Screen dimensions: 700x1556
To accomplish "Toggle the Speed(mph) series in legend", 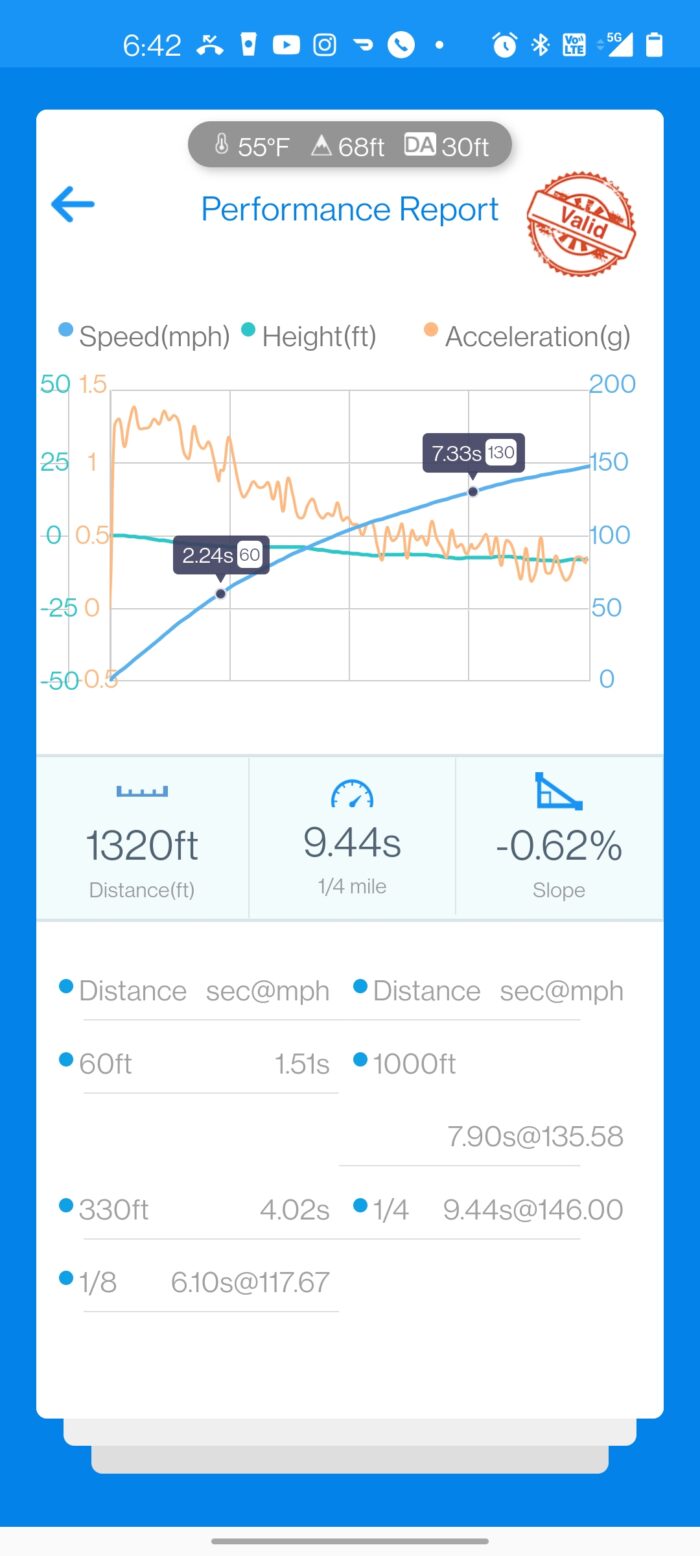I will pyautogui.click(x=145, y=337).
